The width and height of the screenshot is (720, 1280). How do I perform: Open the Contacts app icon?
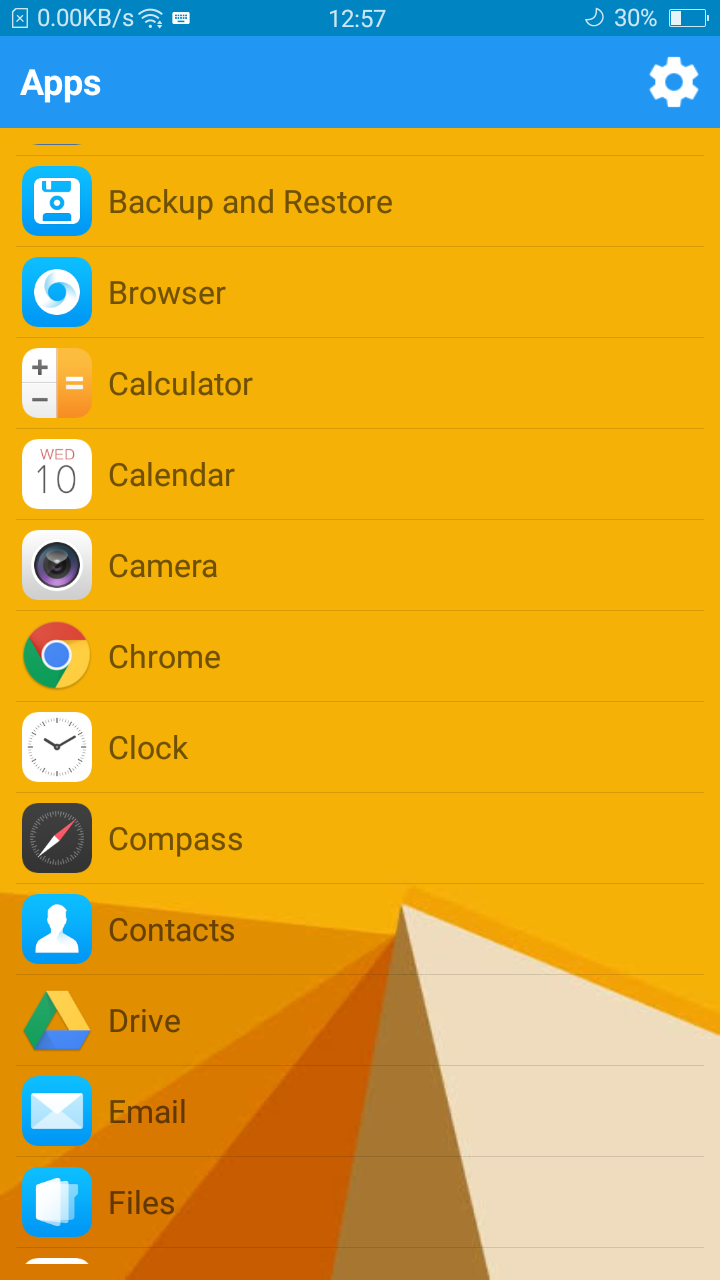click(x=57, y=929)
